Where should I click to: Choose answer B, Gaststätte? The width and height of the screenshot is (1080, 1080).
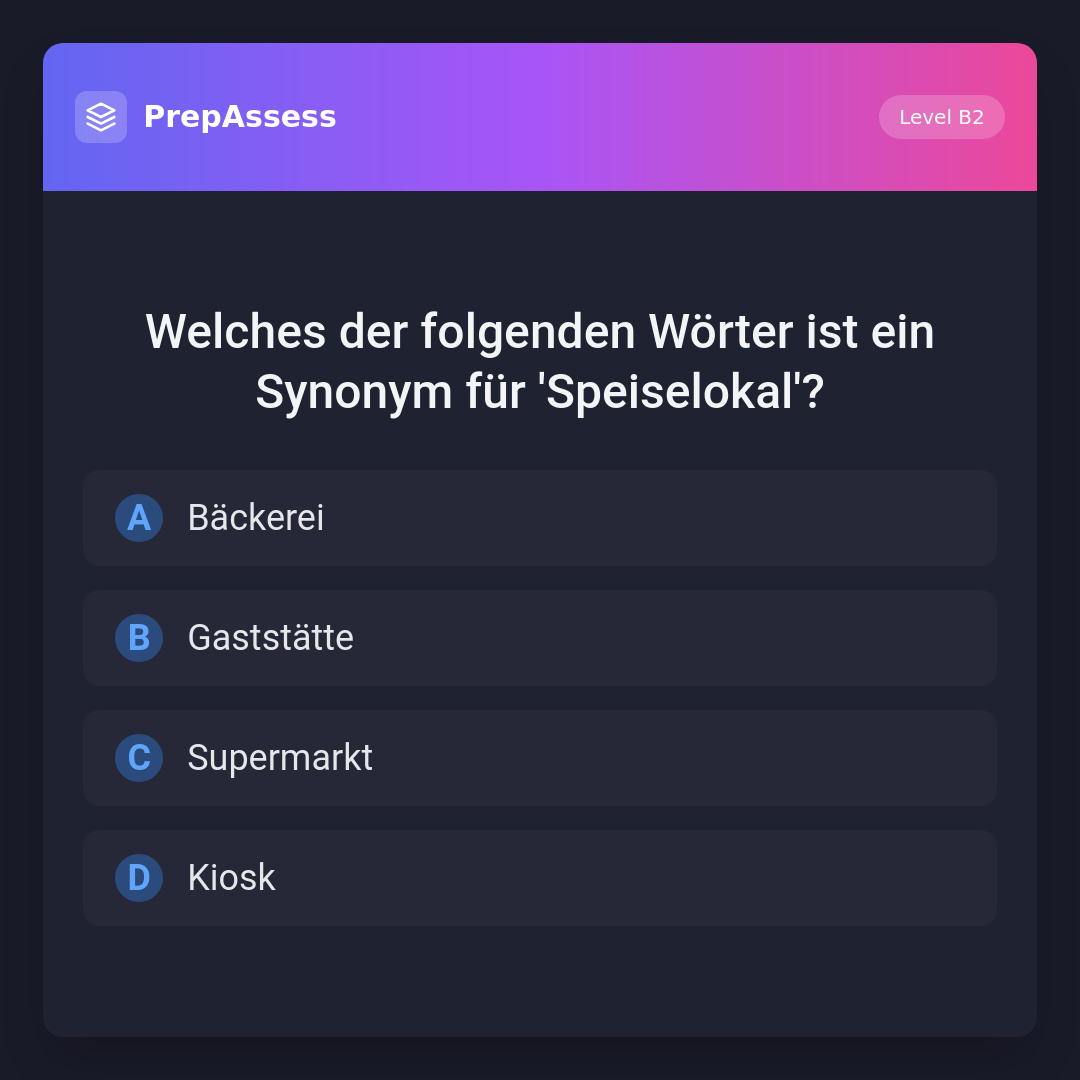point(539,638)
